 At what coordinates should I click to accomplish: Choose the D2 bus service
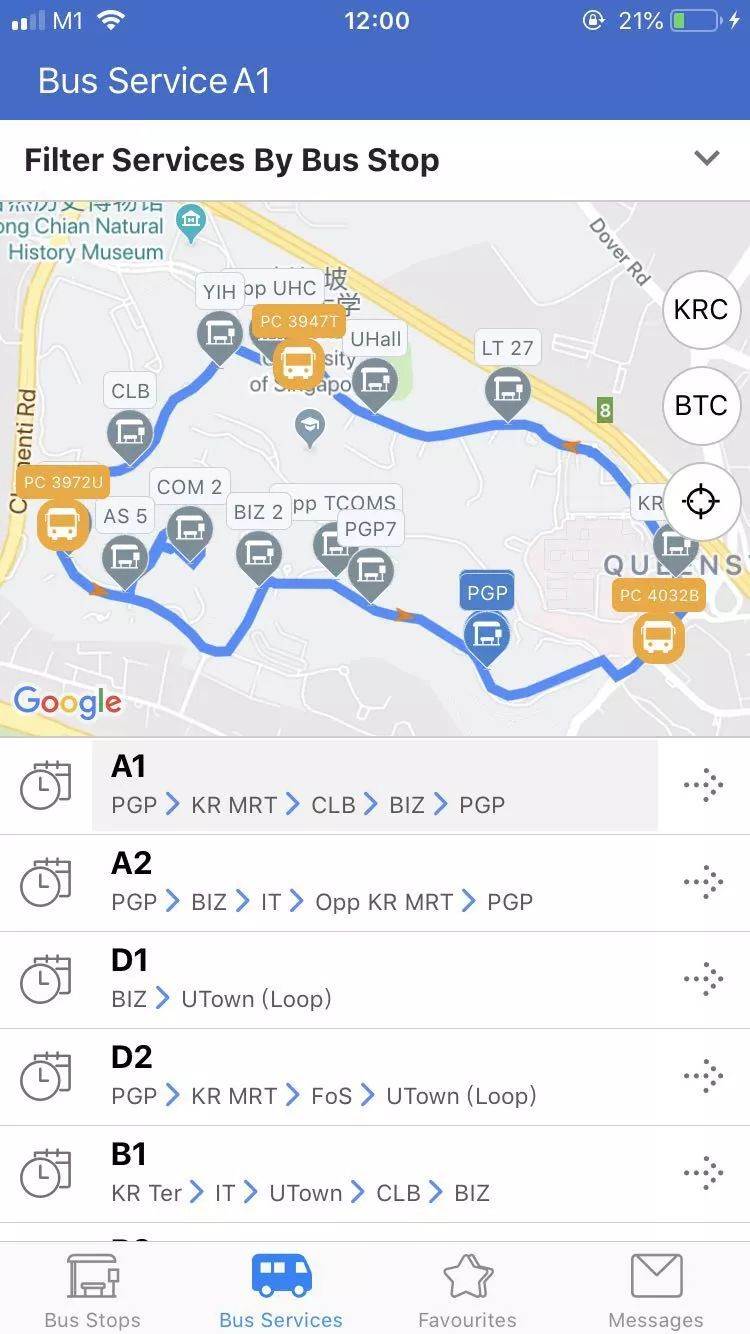tap(375, 1076)
